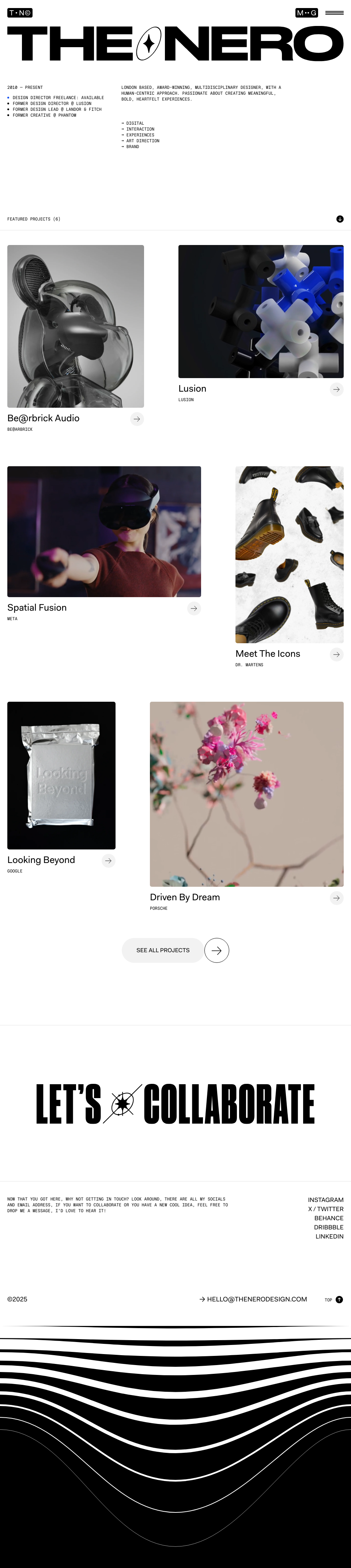The width and height of the screenshot is (351, 1568).
Task: Tap the M··G badge in header
Action: point(306,13)
